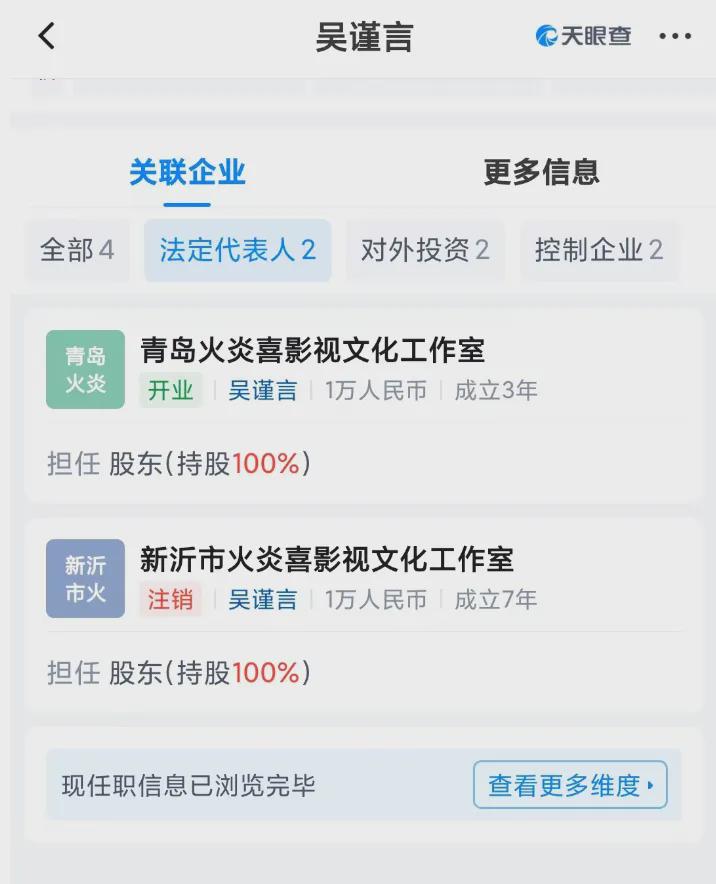Go back with the top-left arrow
Screen dimensions: 716x884
click(46, 37)
